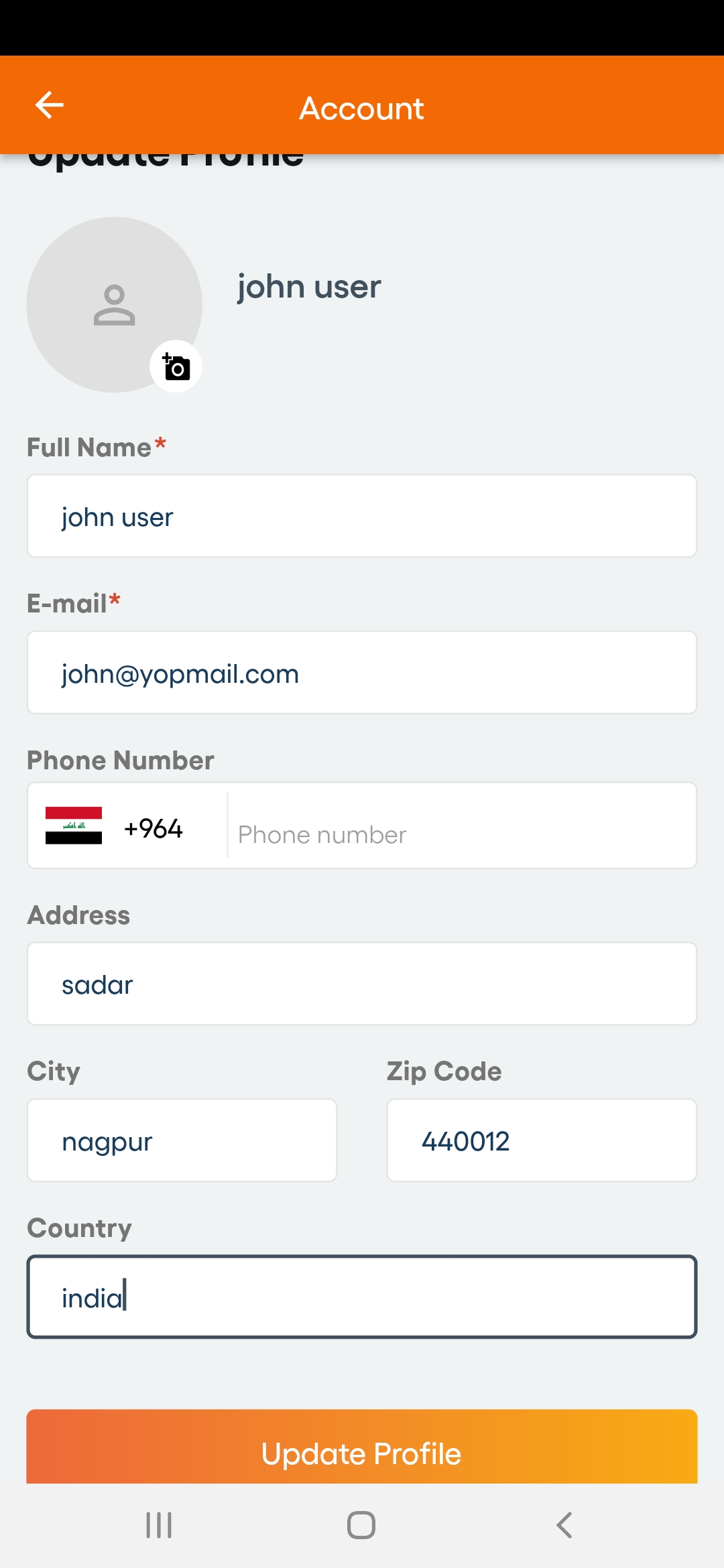The image size is (724, 1568).
Task: Edit the Full Name field
Action: tap(362, 517)
